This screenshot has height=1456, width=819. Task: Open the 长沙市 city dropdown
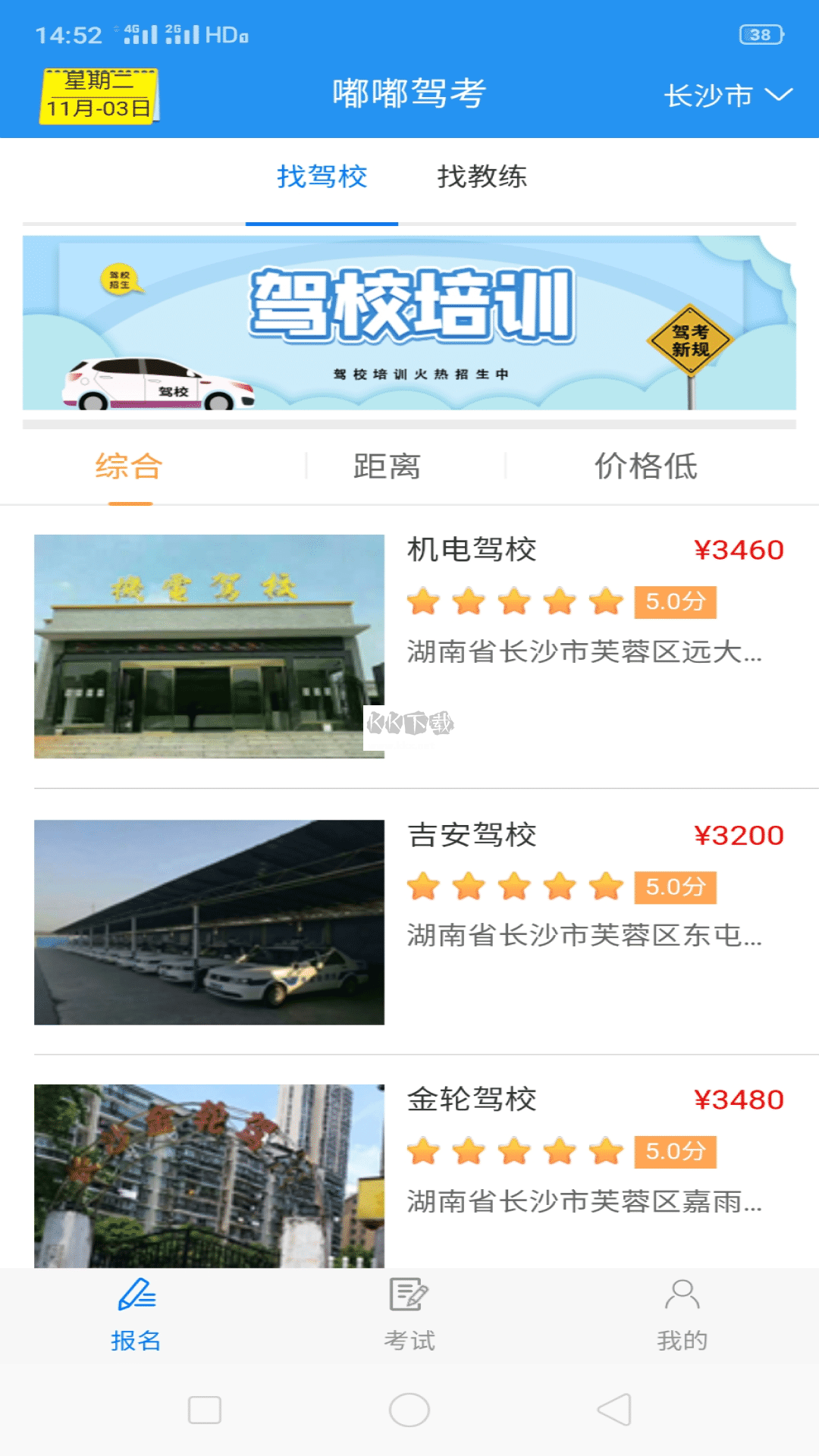[726, 96]
